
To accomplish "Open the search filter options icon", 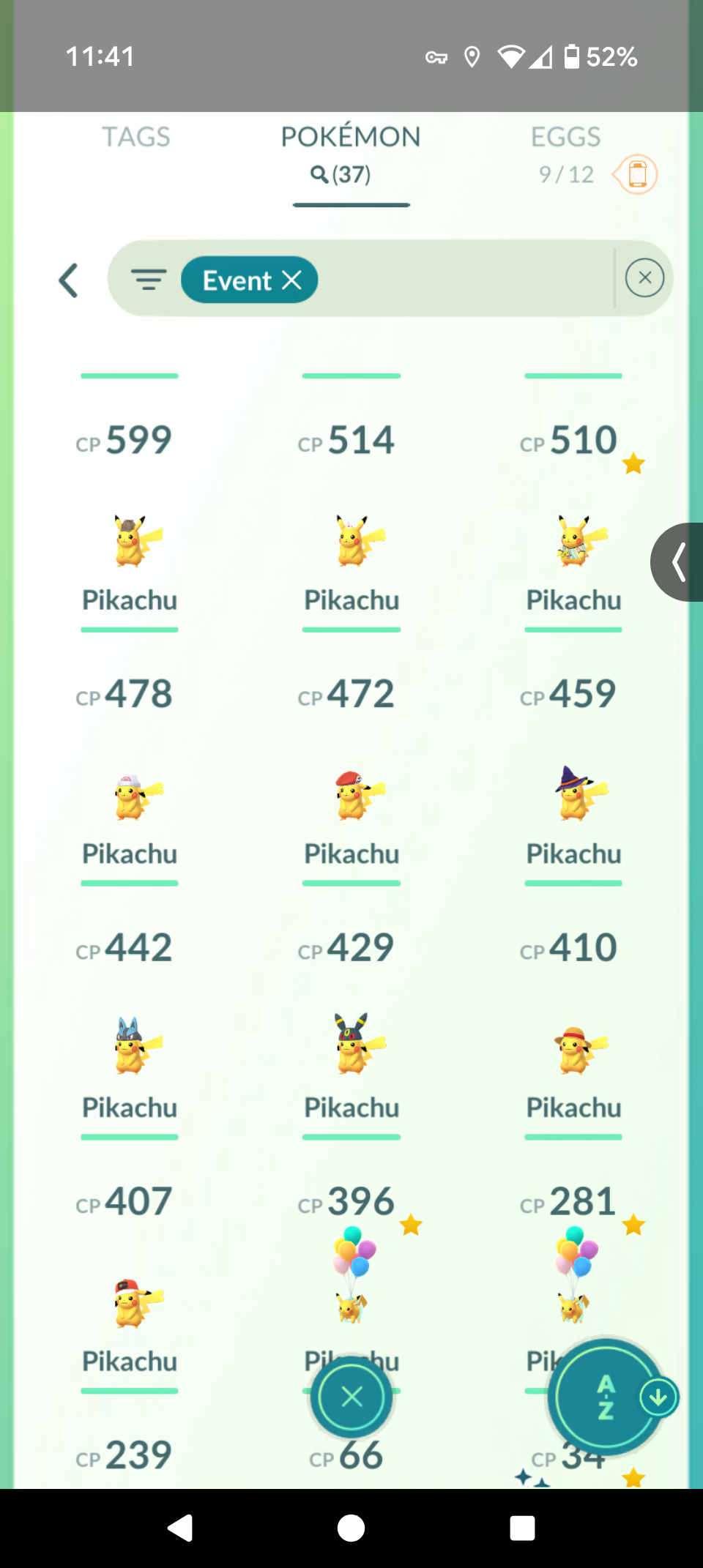I will pos(149,280).
